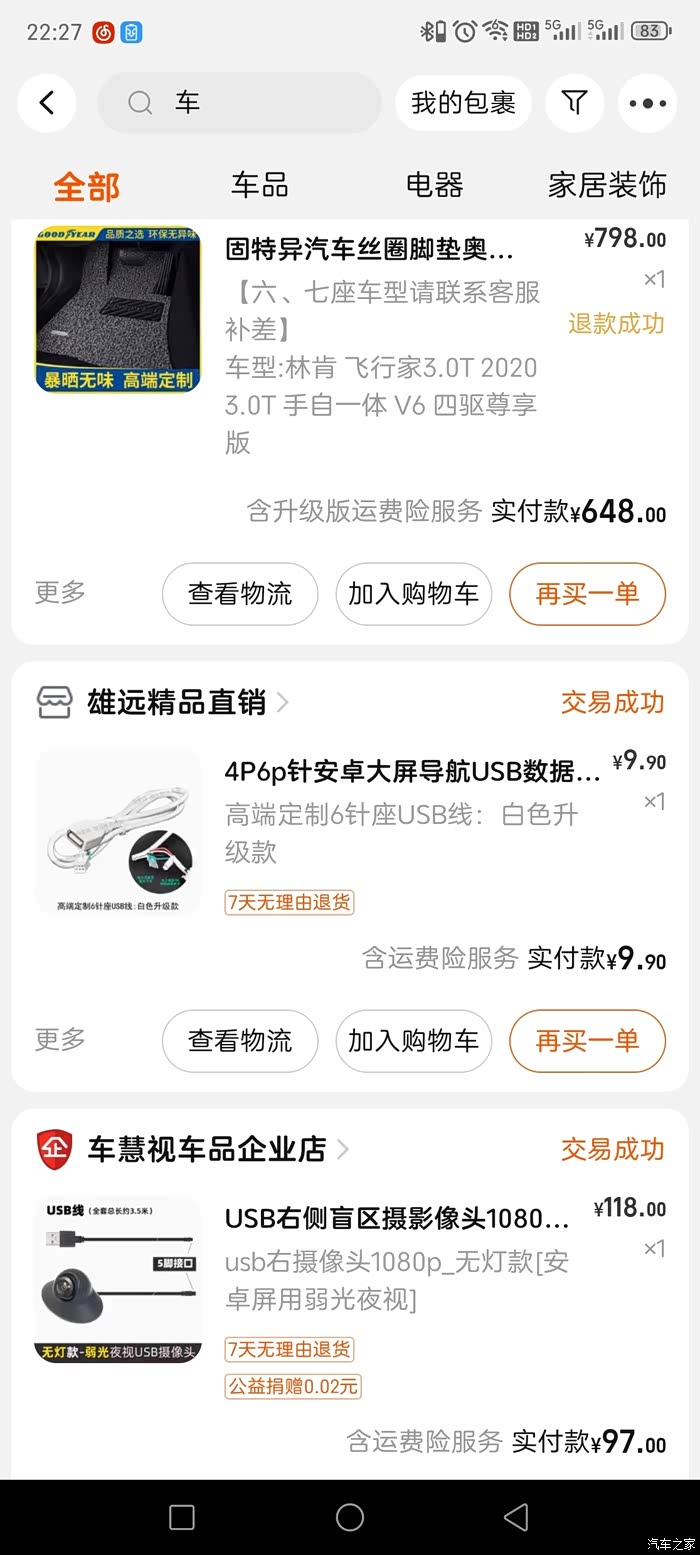The height and width of the screenshot is (1555, 700).
Task: Open the 4P6p针安卓大屏导航USB数据线 order
Action: 412,771
